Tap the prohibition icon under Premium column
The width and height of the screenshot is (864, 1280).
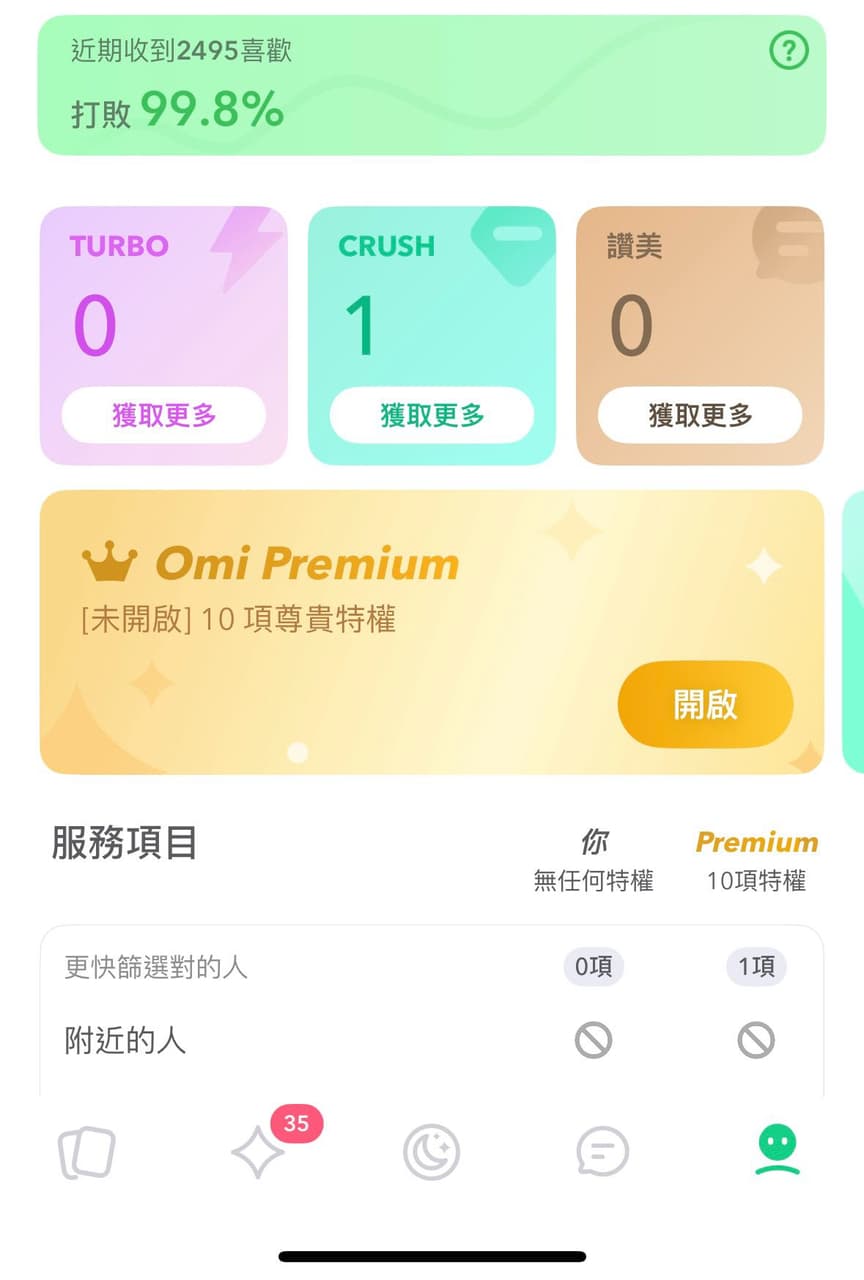[x=756, y=1040]
